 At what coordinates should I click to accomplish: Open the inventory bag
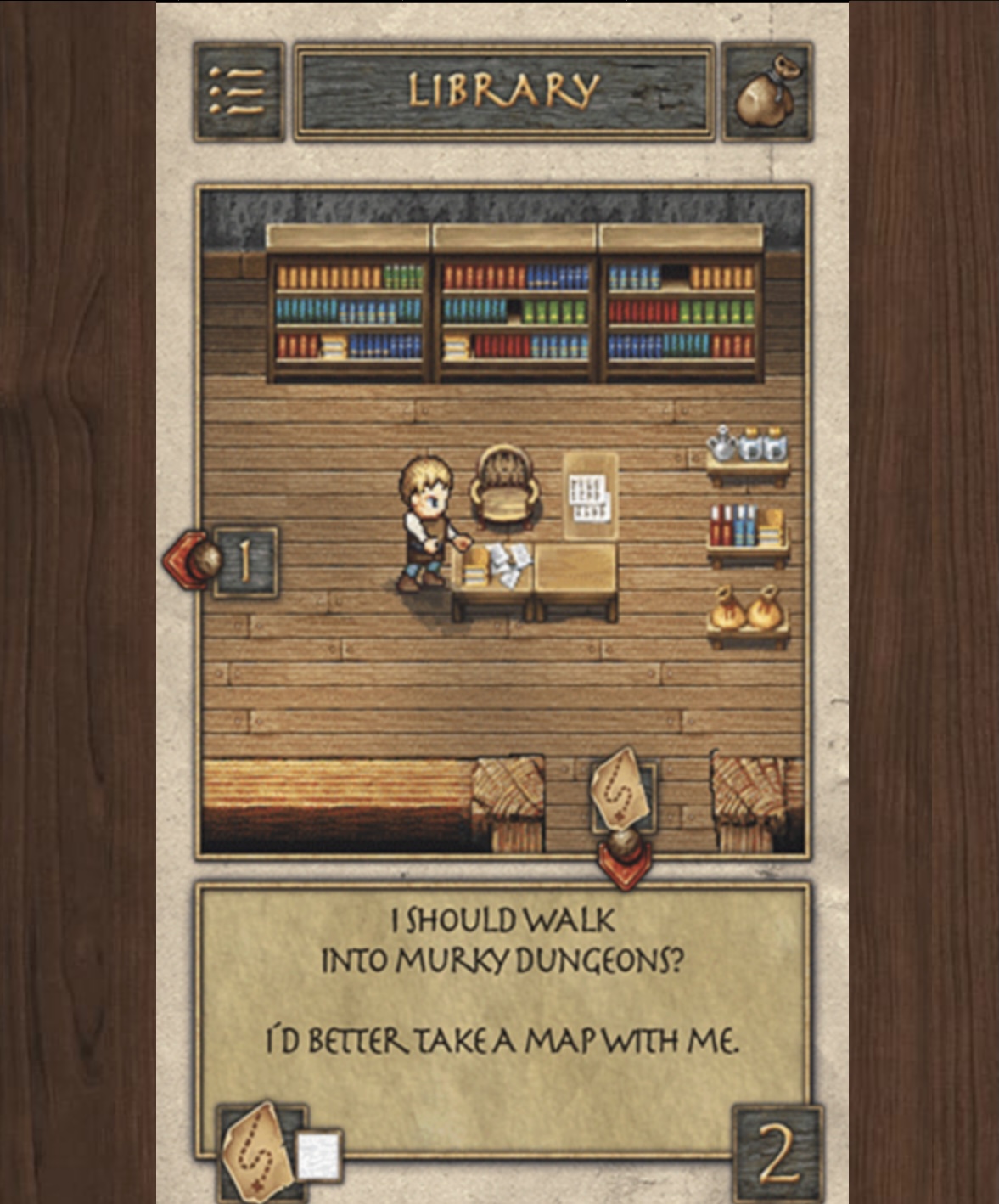click(766, 92)
